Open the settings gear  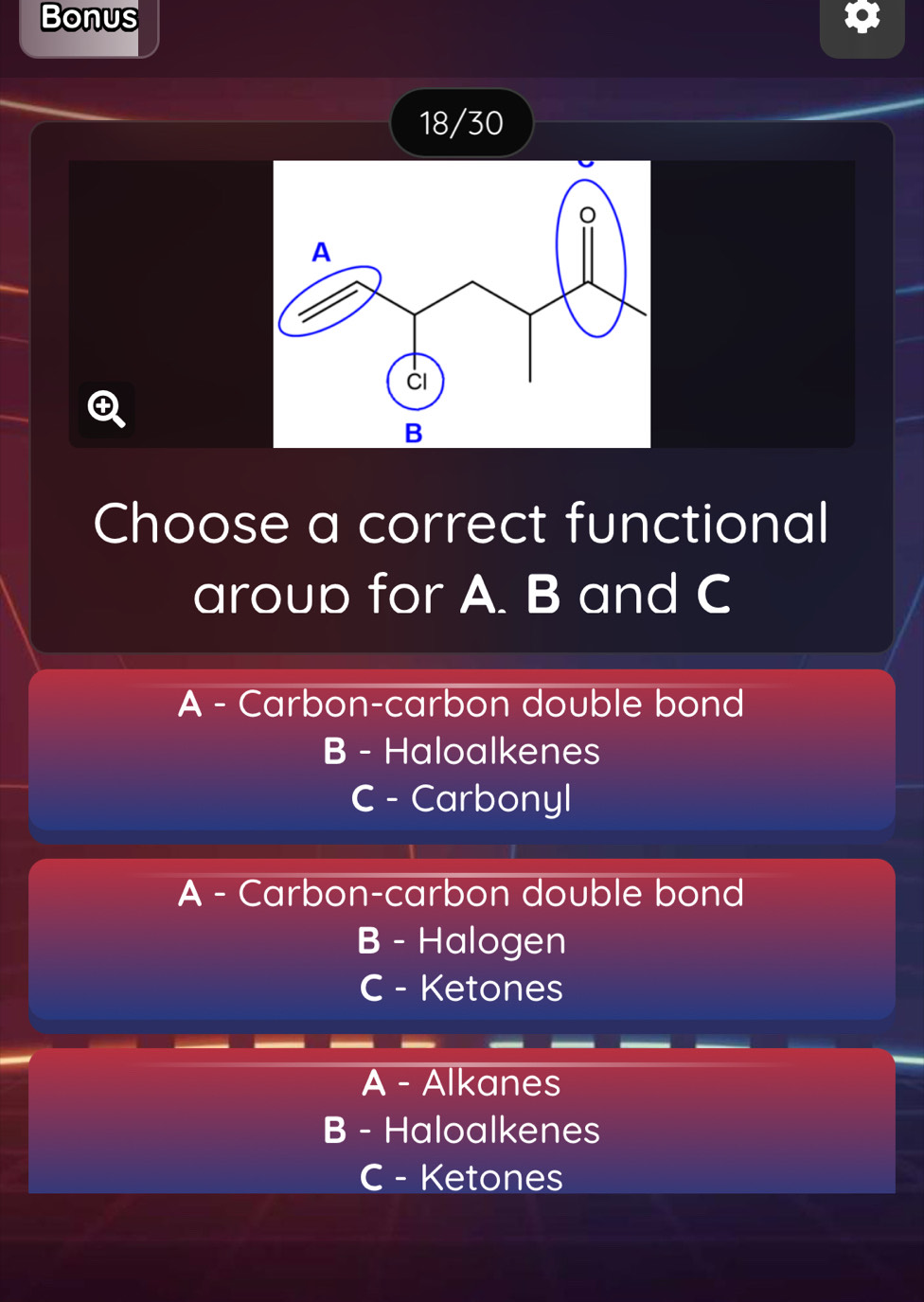(862, 19)
